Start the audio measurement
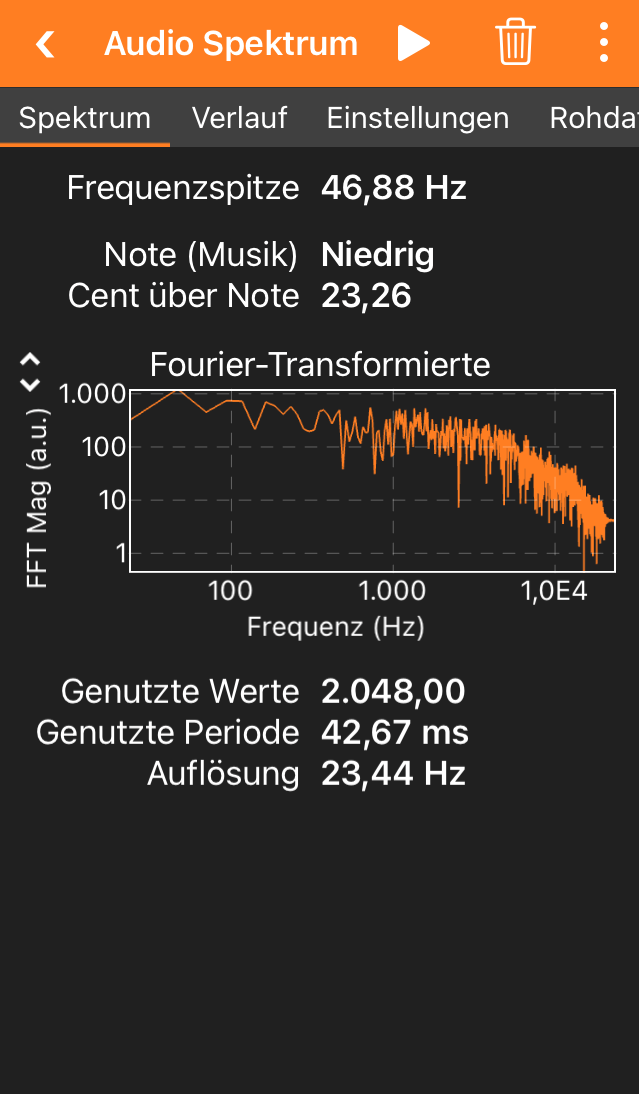This screenshot has height=1094, width=639. 413,44
